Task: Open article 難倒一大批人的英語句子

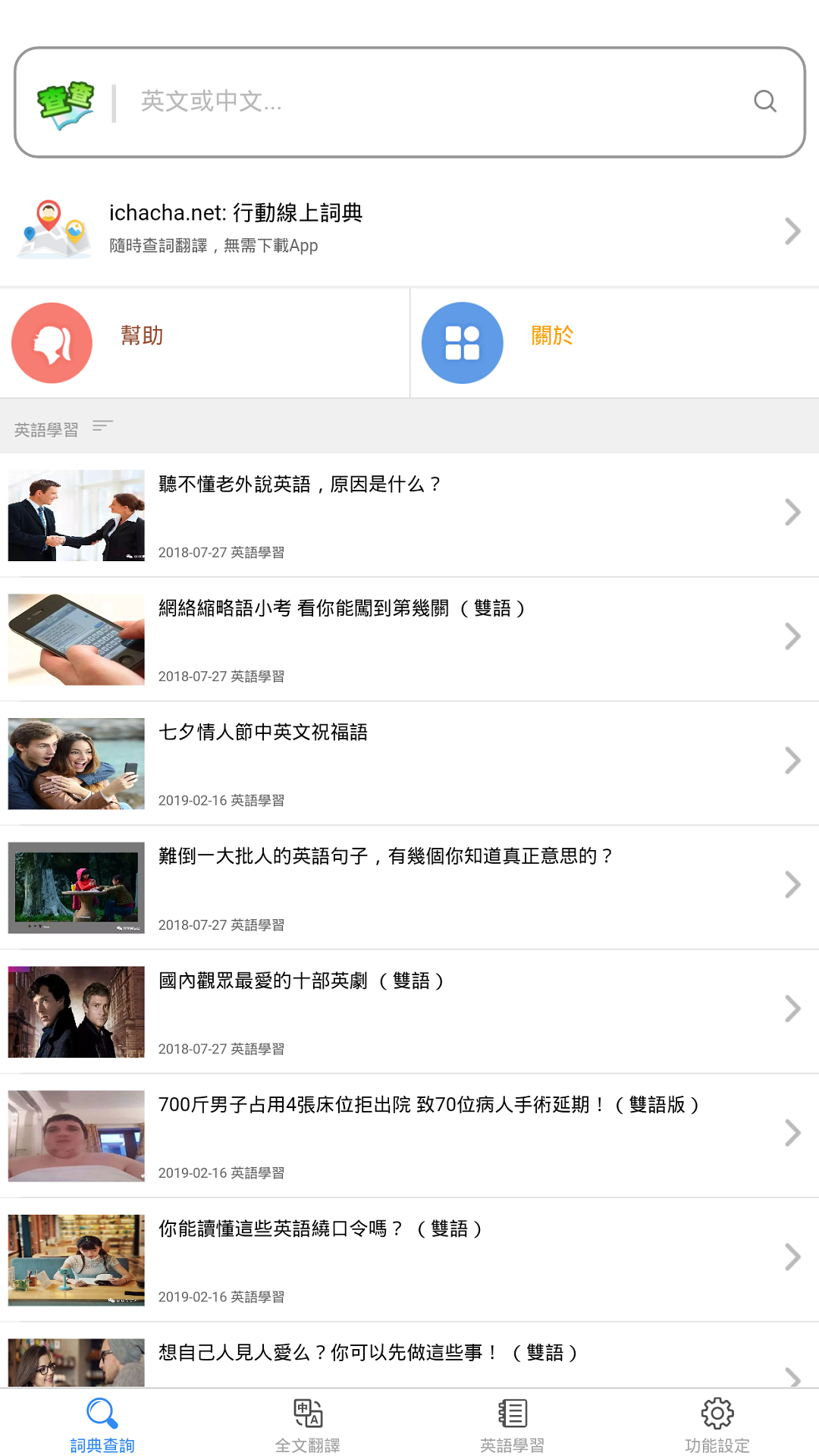Action: tap(409, 888)
